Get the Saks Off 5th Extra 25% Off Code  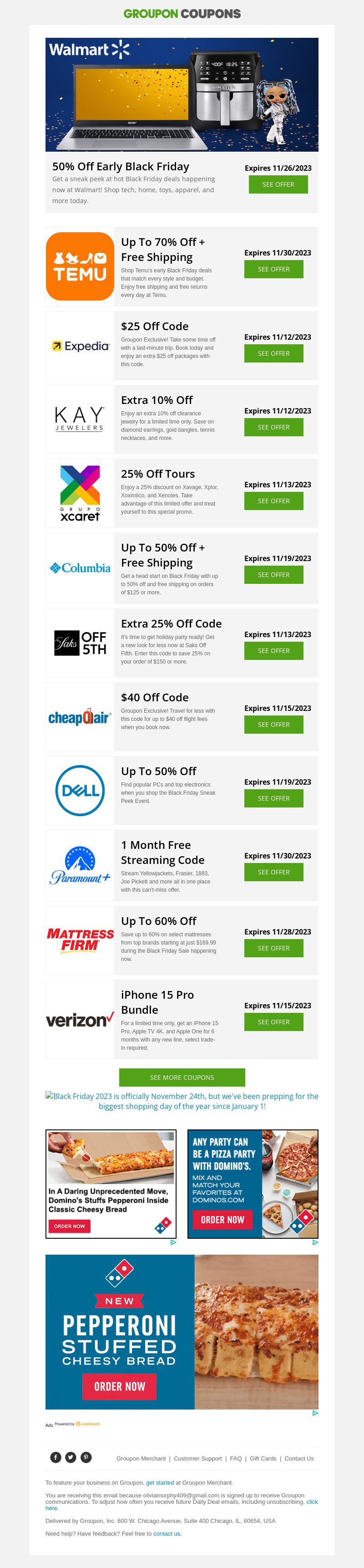tap(273, 651)
